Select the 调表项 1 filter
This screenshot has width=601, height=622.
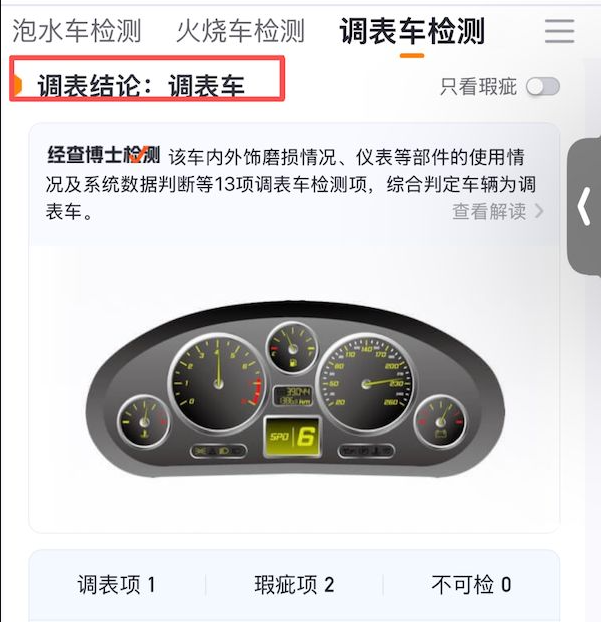coord(117,585)
